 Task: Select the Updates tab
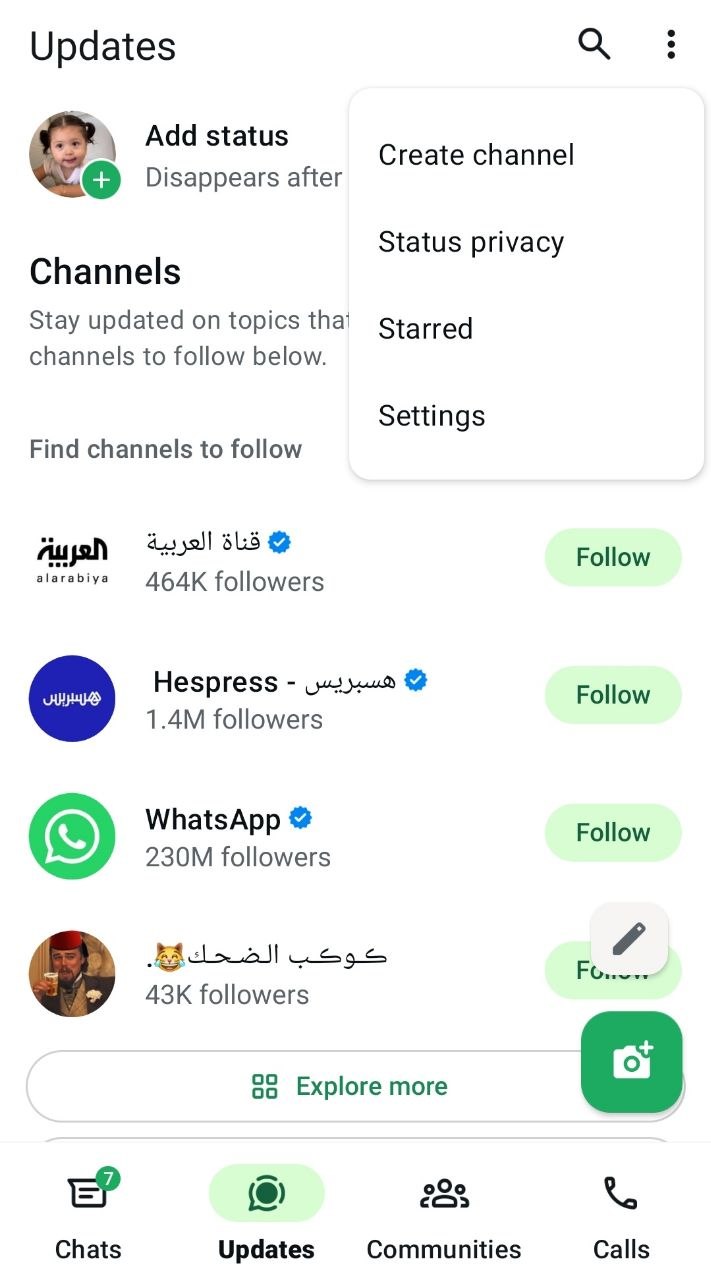coord(266,1215)
